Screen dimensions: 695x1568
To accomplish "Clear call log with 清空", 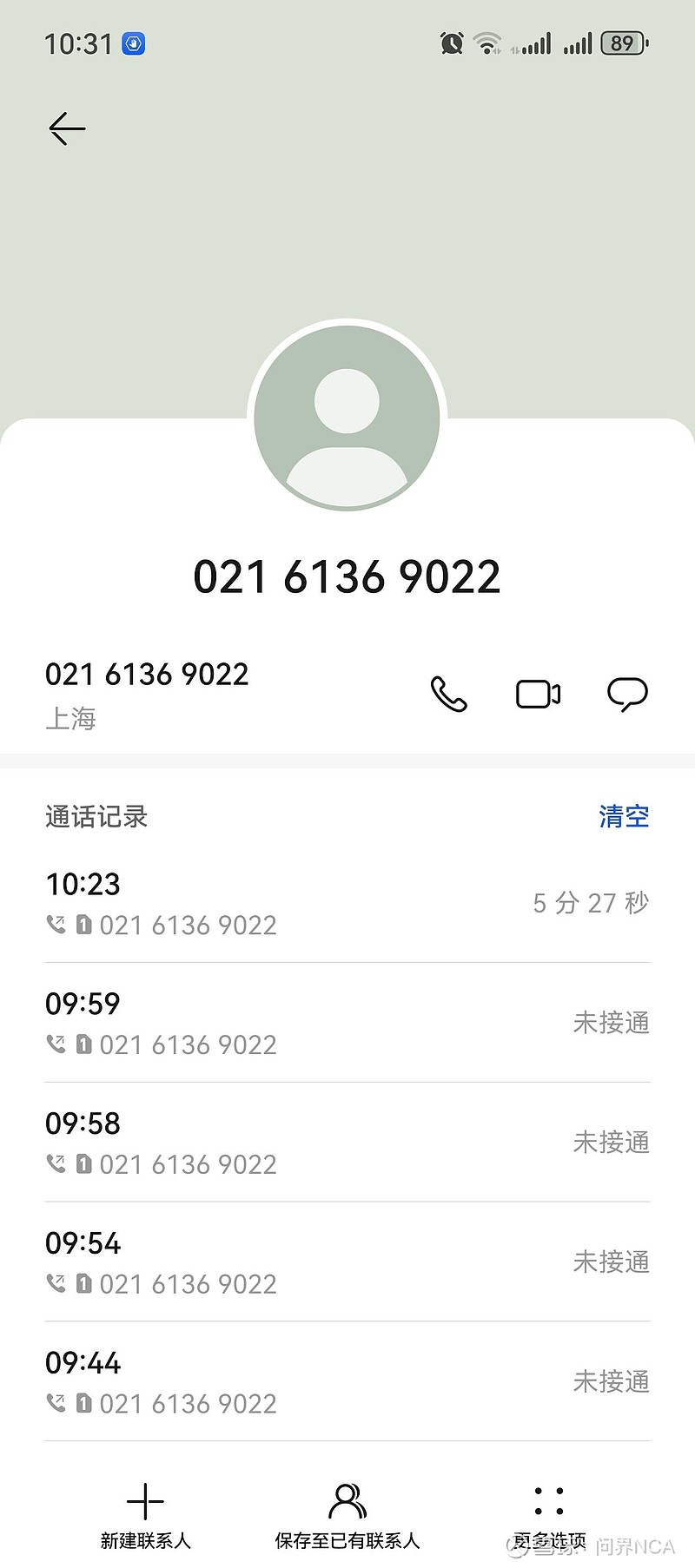I will pos(624,816).
